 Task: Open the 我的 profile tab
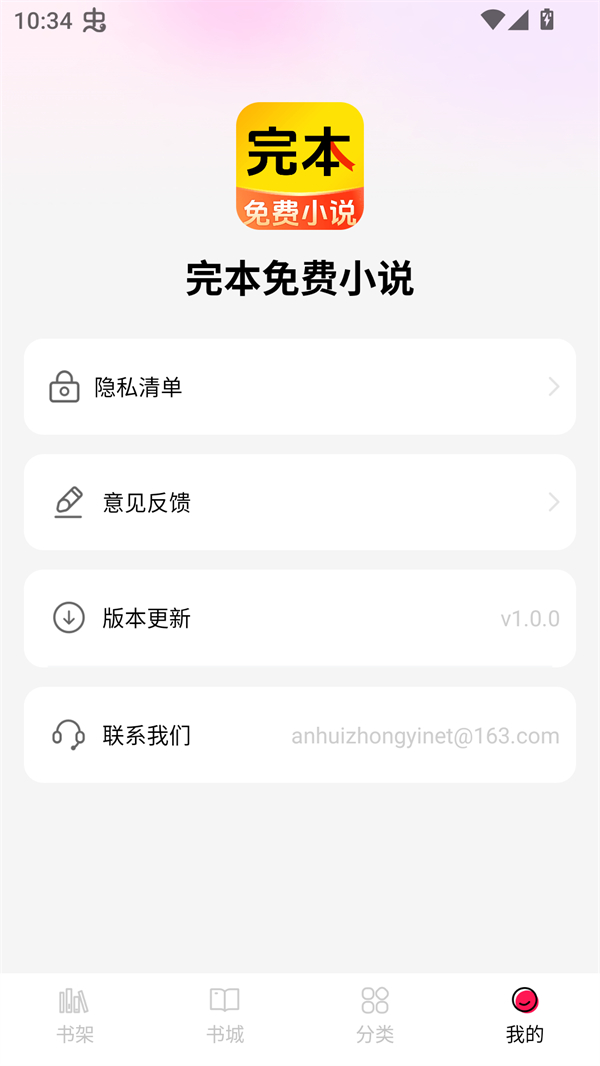pyautogui.click(x=524, y=1014)
